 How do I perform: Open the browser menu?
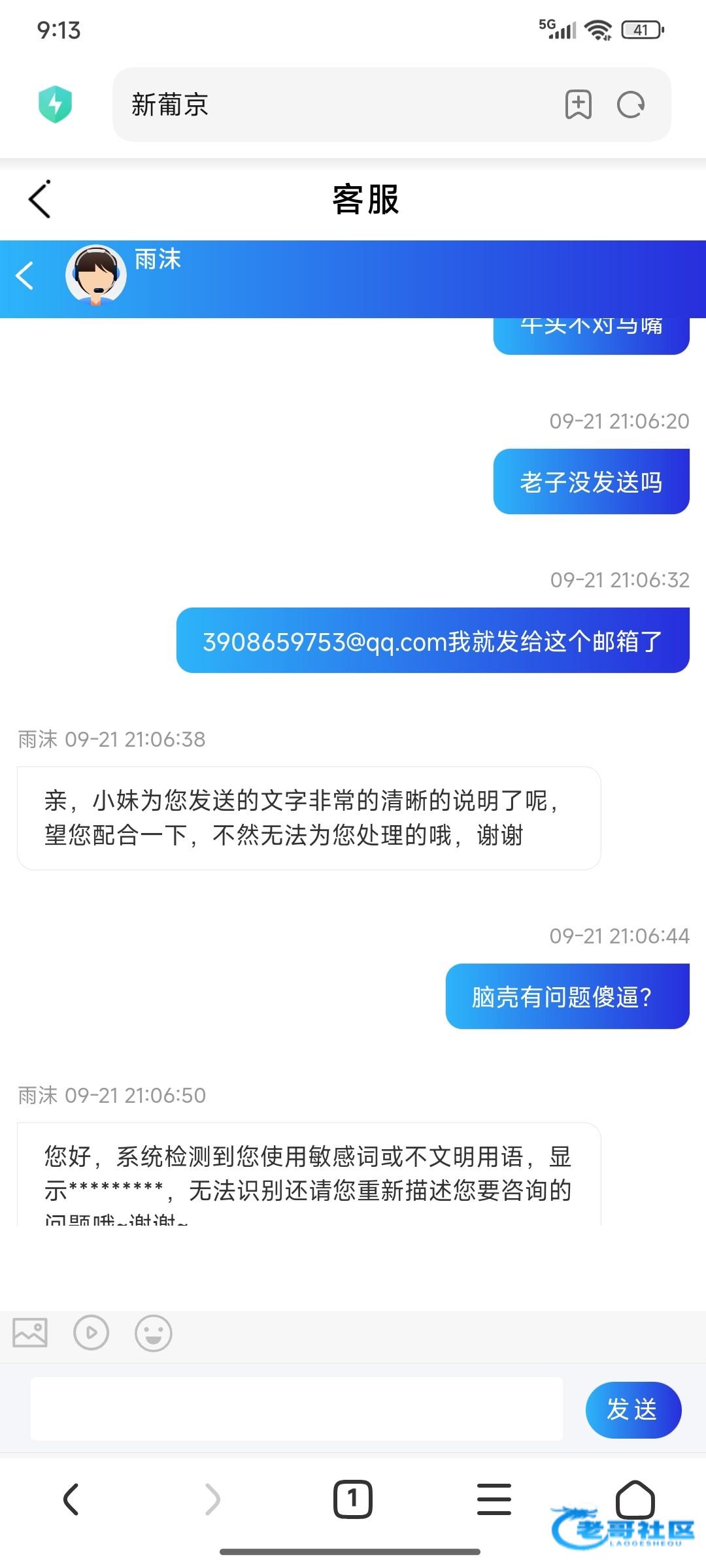(x=494, y=1499)
